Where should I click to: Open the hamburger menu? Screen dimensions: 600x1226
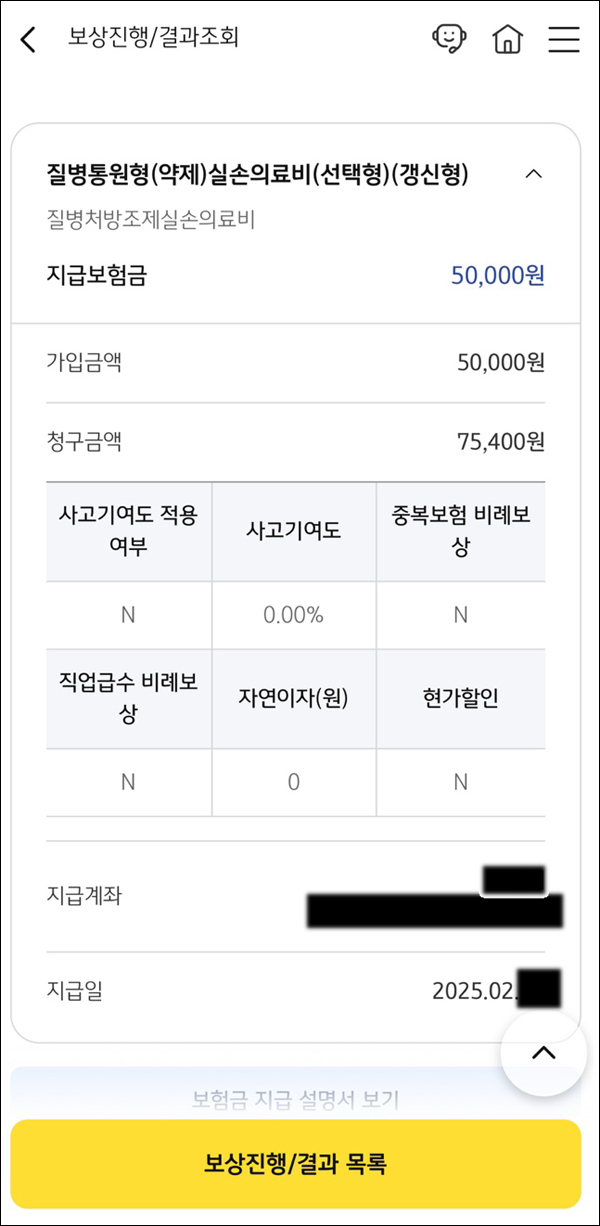tap(564, 39)
